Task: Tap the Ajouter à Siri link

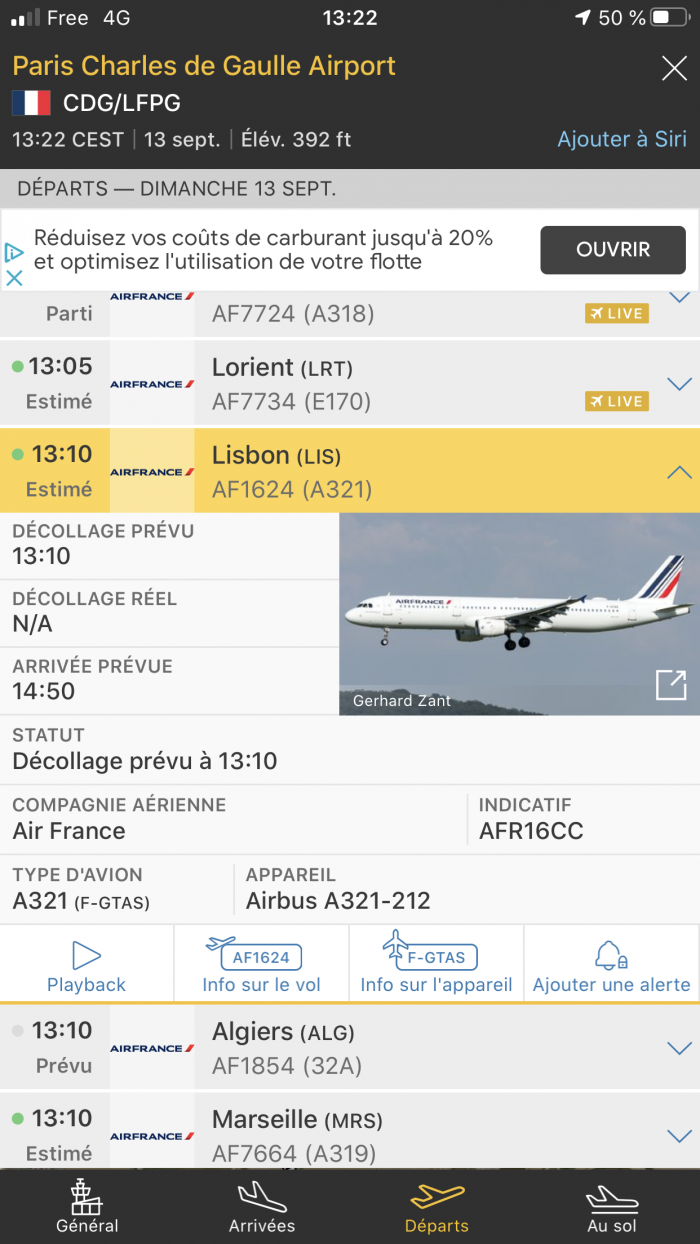Action: pyautogui.click(x=621, y=139)
